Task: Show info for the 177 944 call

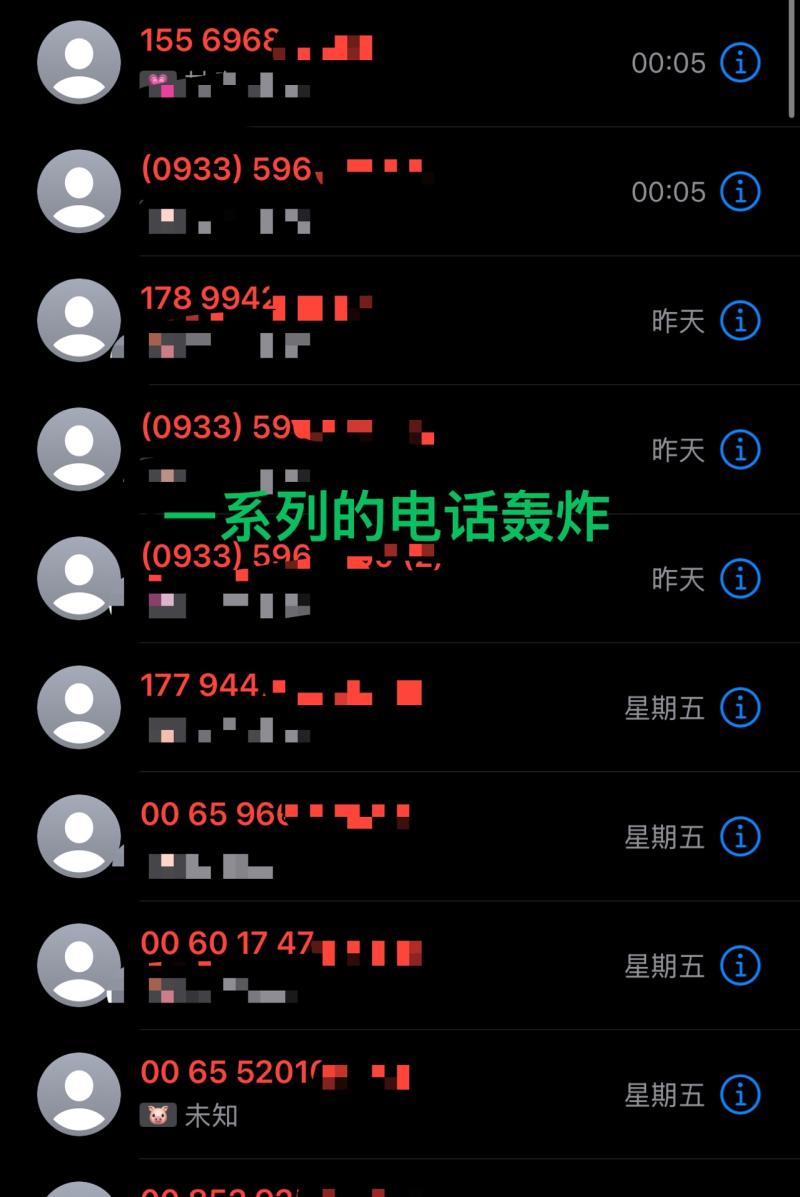Action: [x=740, y=708]
